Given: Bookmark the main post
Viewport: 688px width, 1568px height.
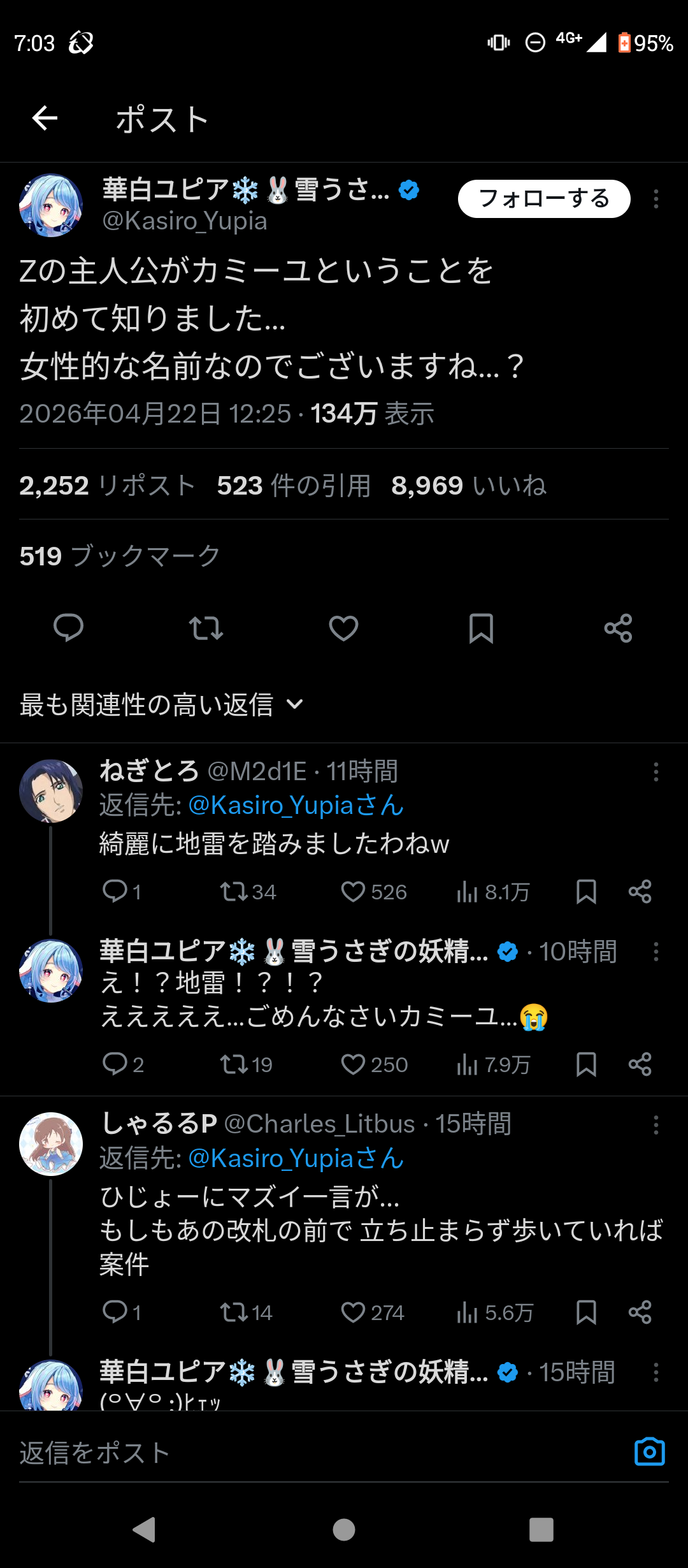Looking at the screenshot, I should click(x=481, y=628).
